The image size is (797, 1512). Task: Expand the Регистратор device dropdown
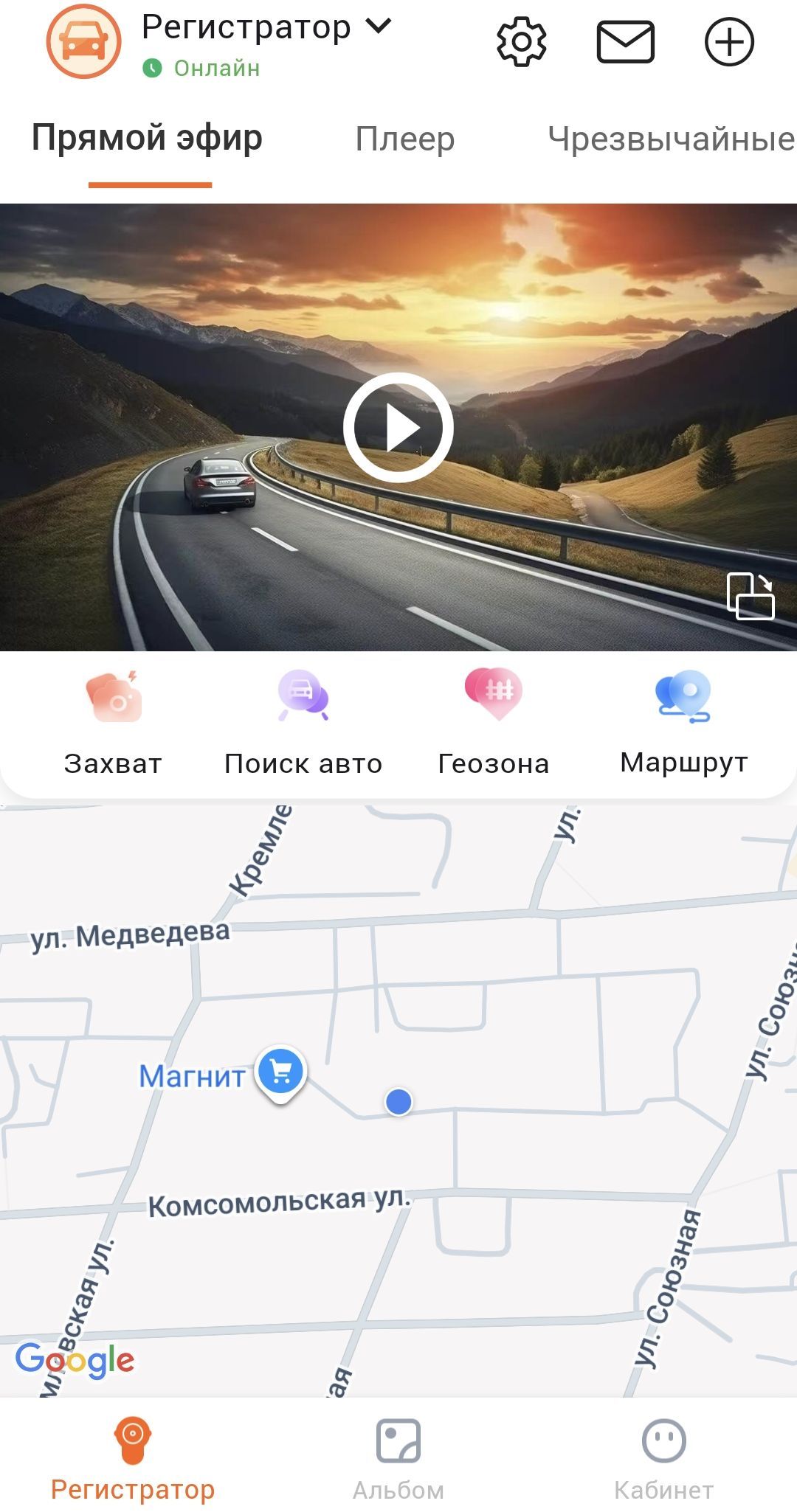tap(379, 27)
